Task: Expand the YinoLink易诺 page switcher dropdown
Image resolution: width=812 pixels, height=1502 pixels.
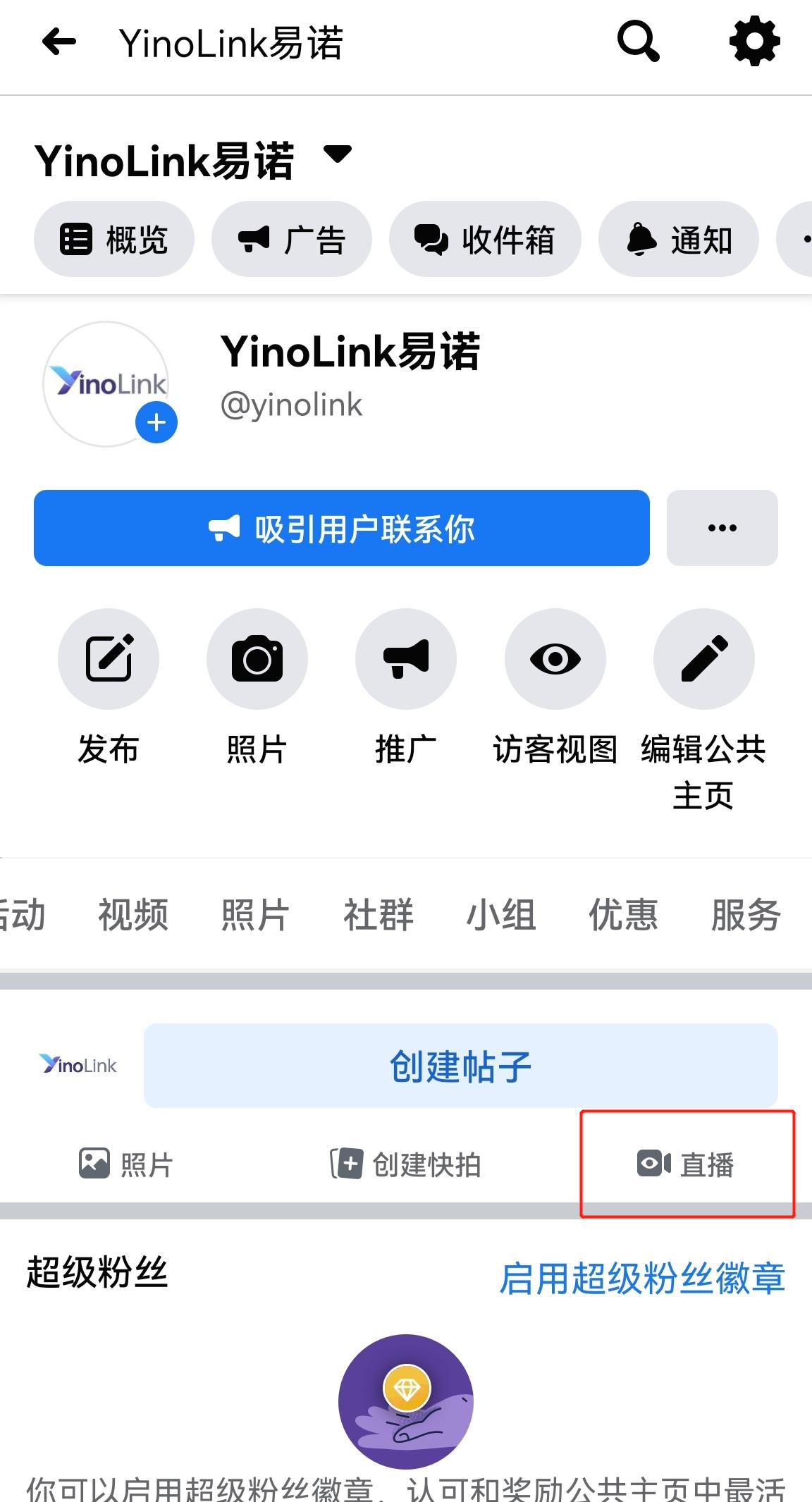Action: tap(338, 154)
